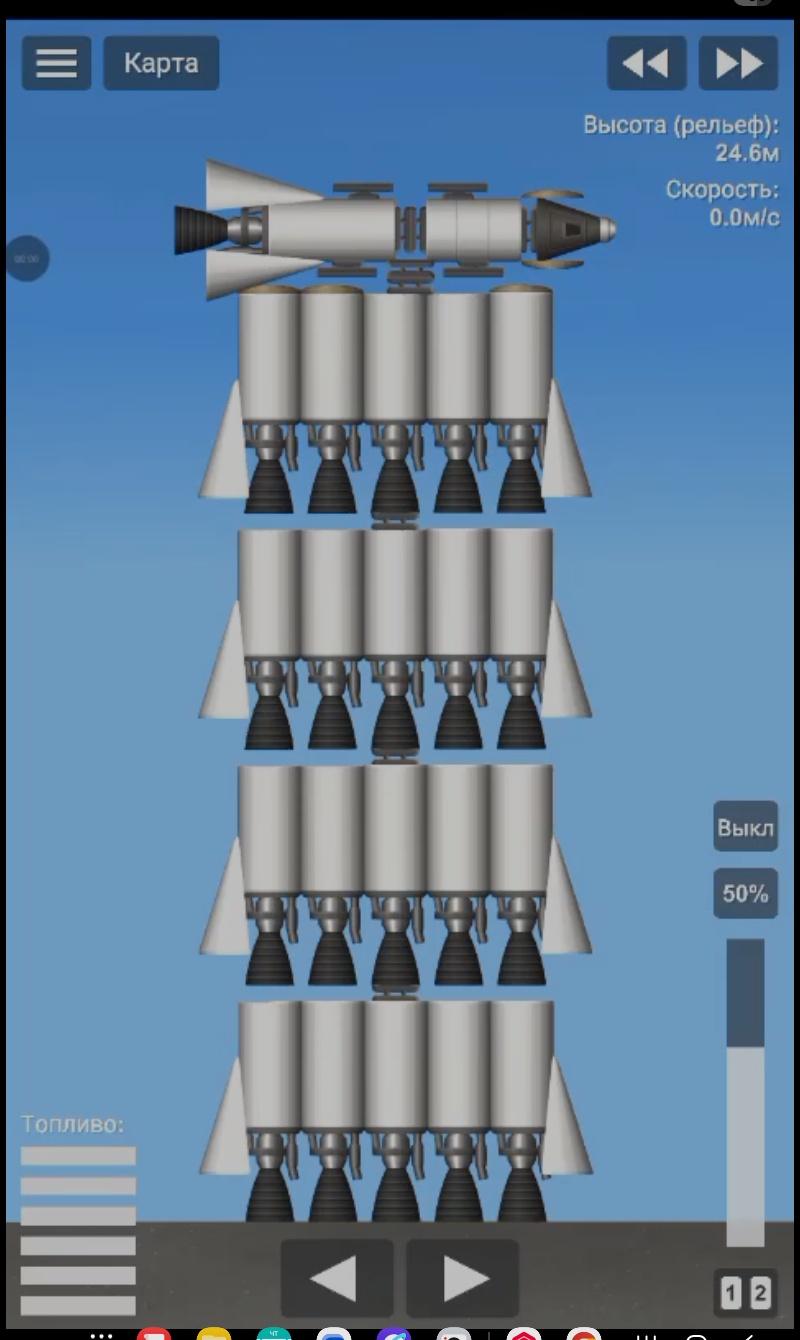Toggle the Выкл engine switch
This screenshot has width=800, height=1340.
(745, 828)
